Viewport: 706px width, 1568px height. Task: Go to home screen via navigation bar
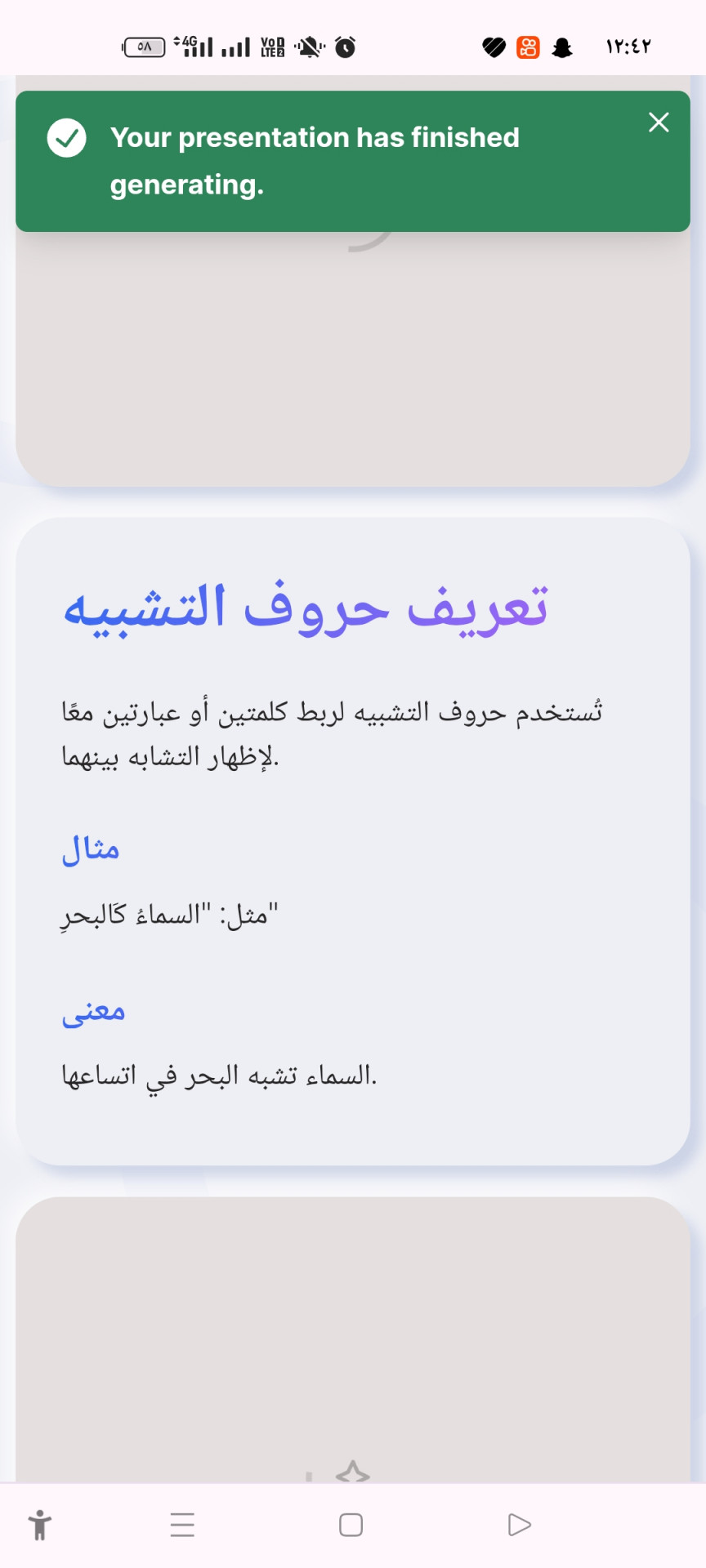(351, 1525)
